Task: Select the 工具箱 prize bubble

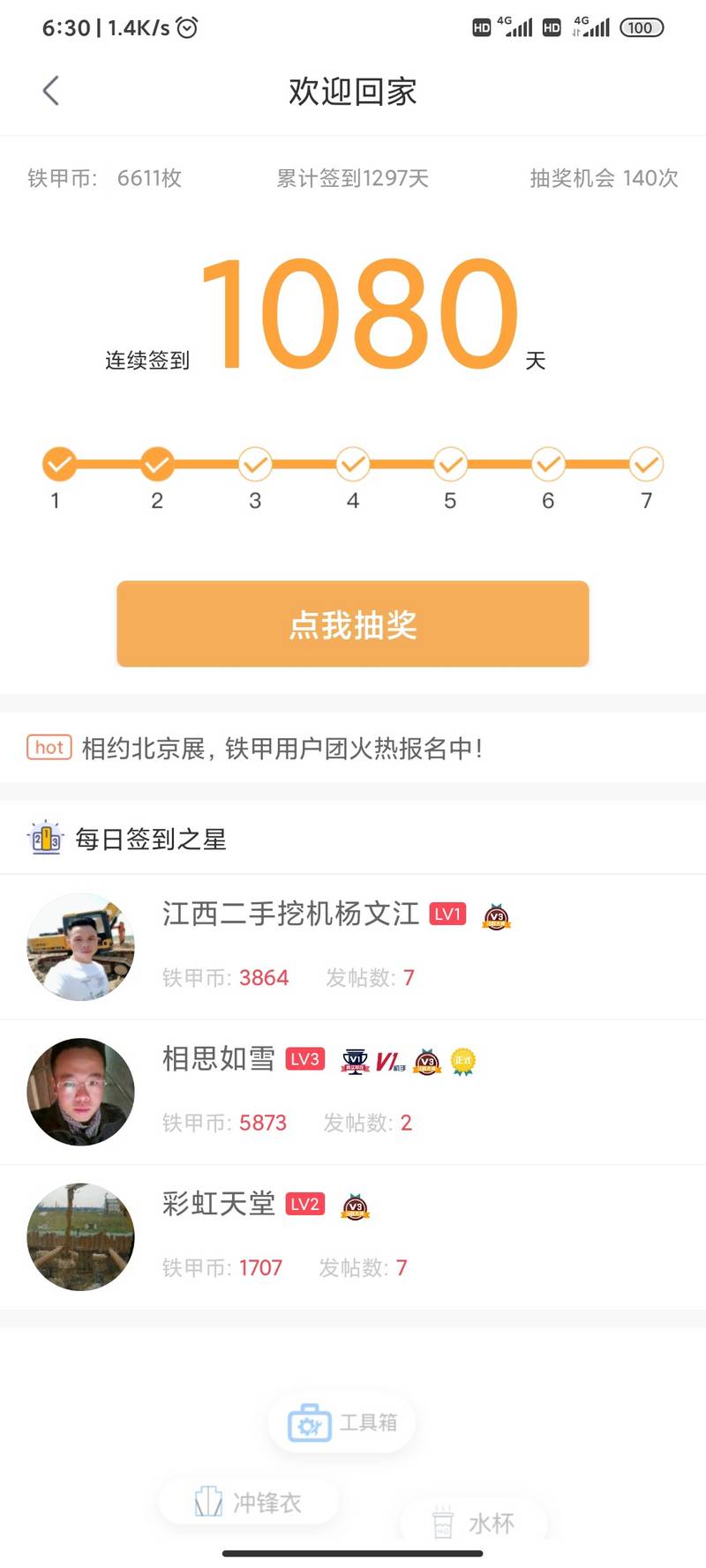Action: [x=342, y=1422]
